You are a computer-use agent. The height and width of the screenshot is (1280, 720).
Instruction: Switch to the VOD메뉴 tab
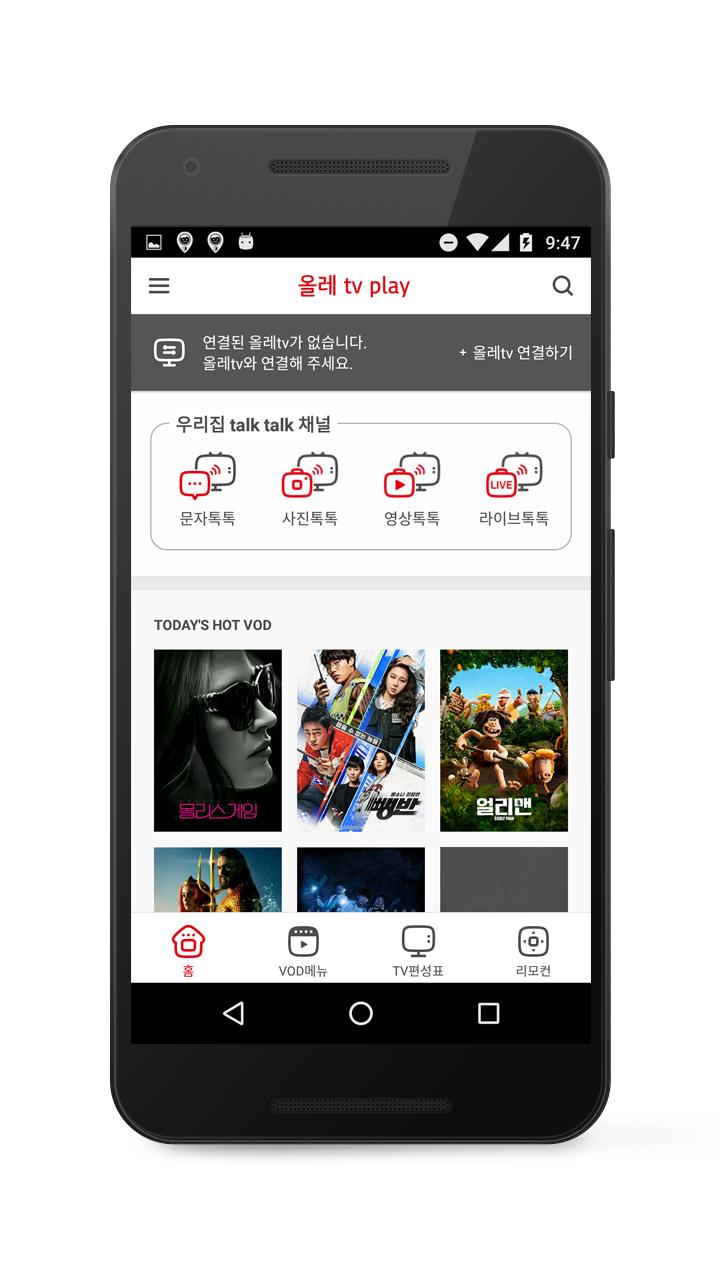coord(303,950)
